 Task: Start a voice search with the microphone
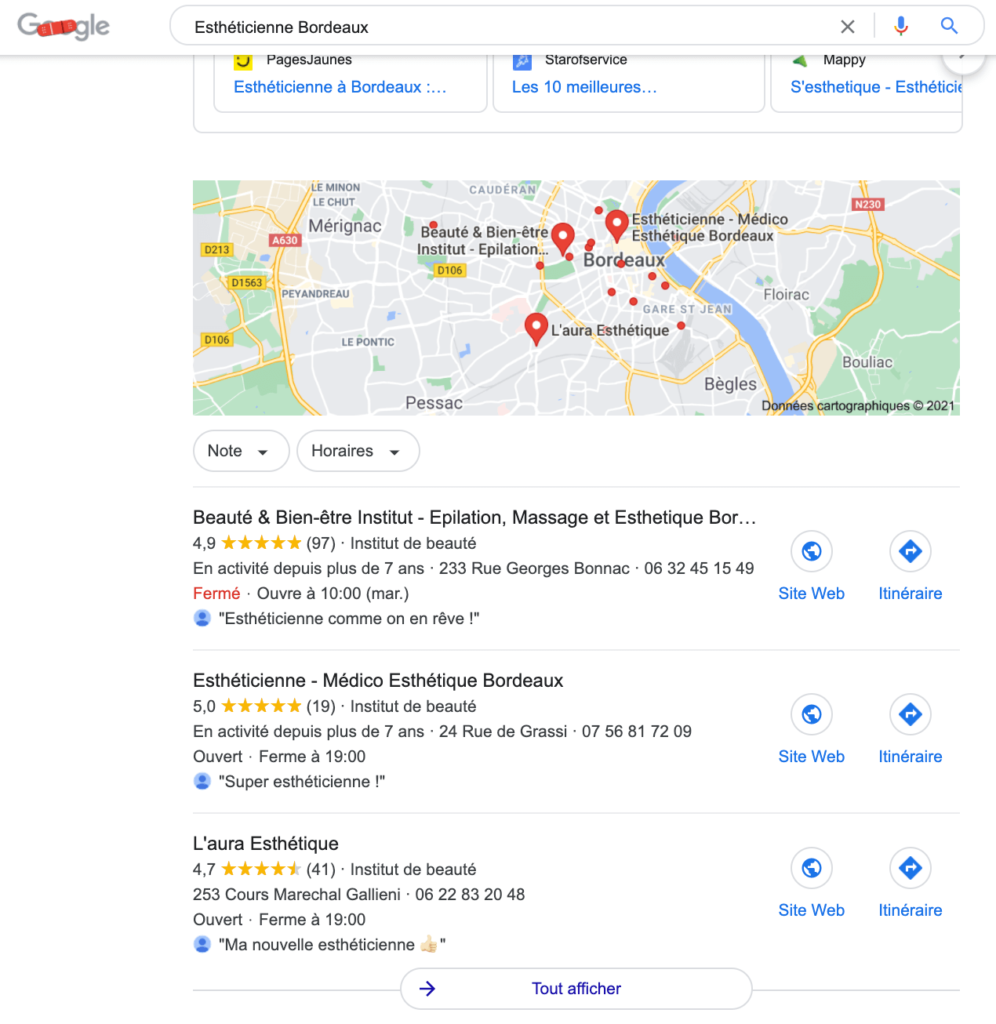tap(900, 27)
